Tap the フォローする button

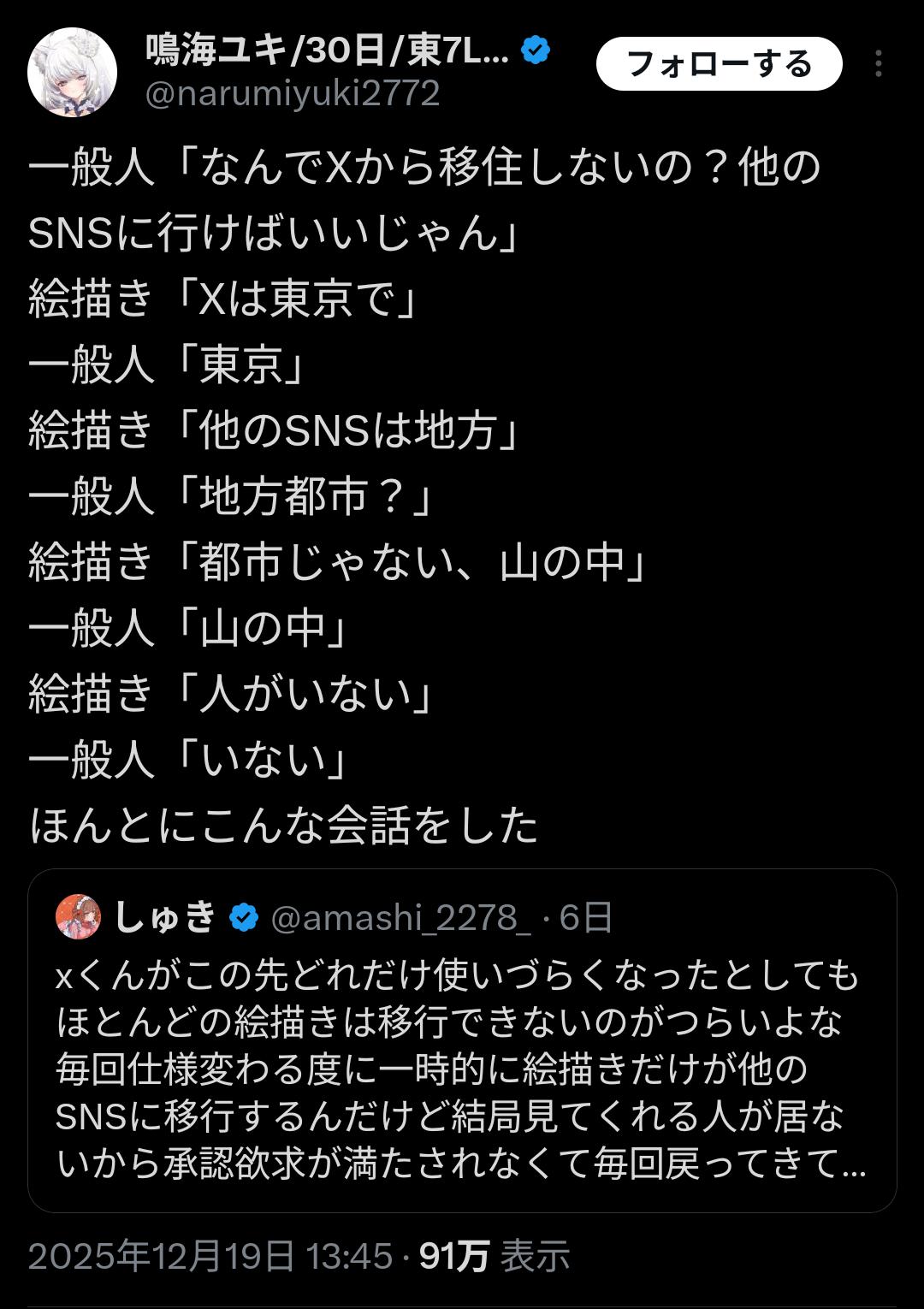(x=719, y=64)
